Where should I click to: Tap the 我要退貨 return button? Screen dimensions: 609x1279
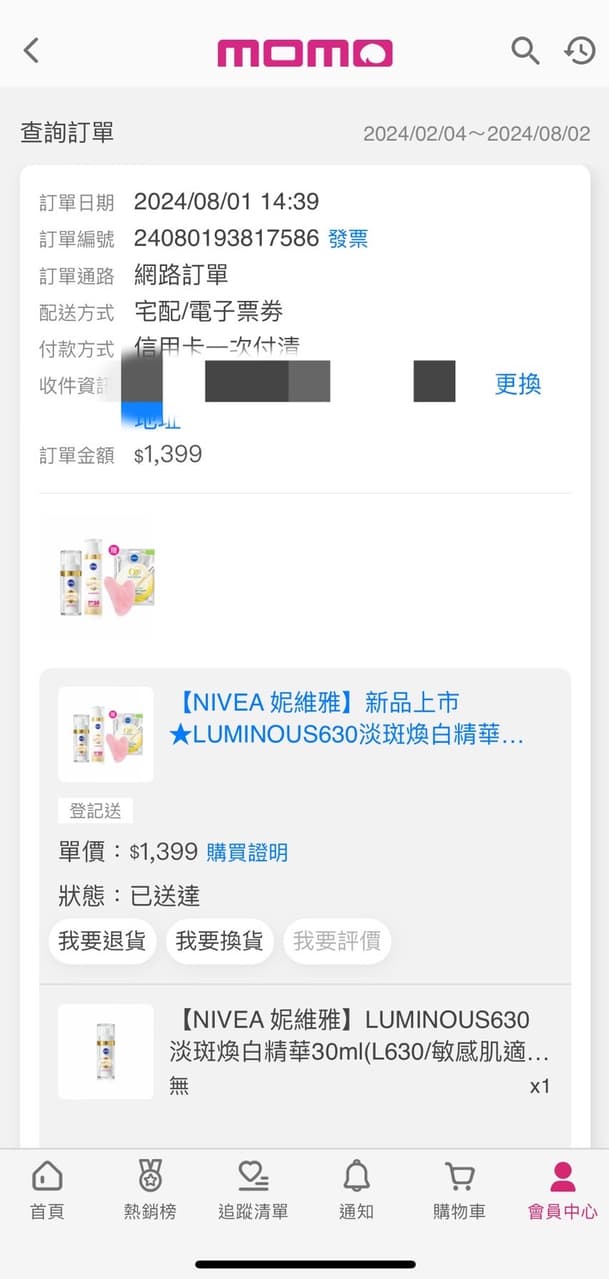[102, 941]
